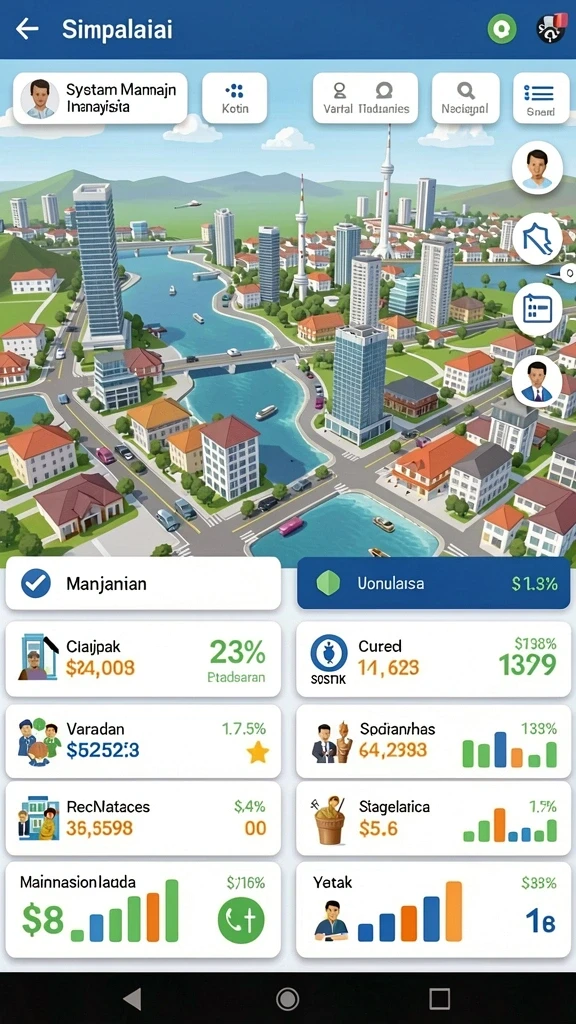Toggle the Manjanian checkbox
The image size is (576, 1024).
click(x=35, y=583)
